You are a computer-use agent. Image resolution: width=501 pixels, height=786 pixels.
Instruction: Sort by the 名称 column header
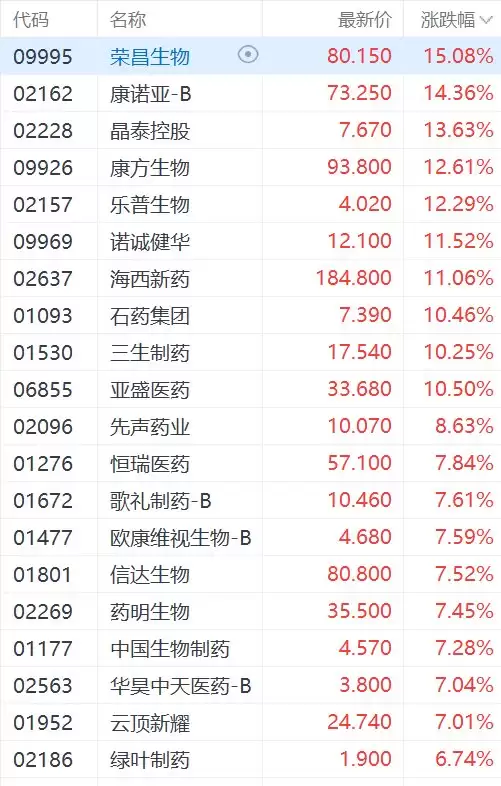click(128, 20)
